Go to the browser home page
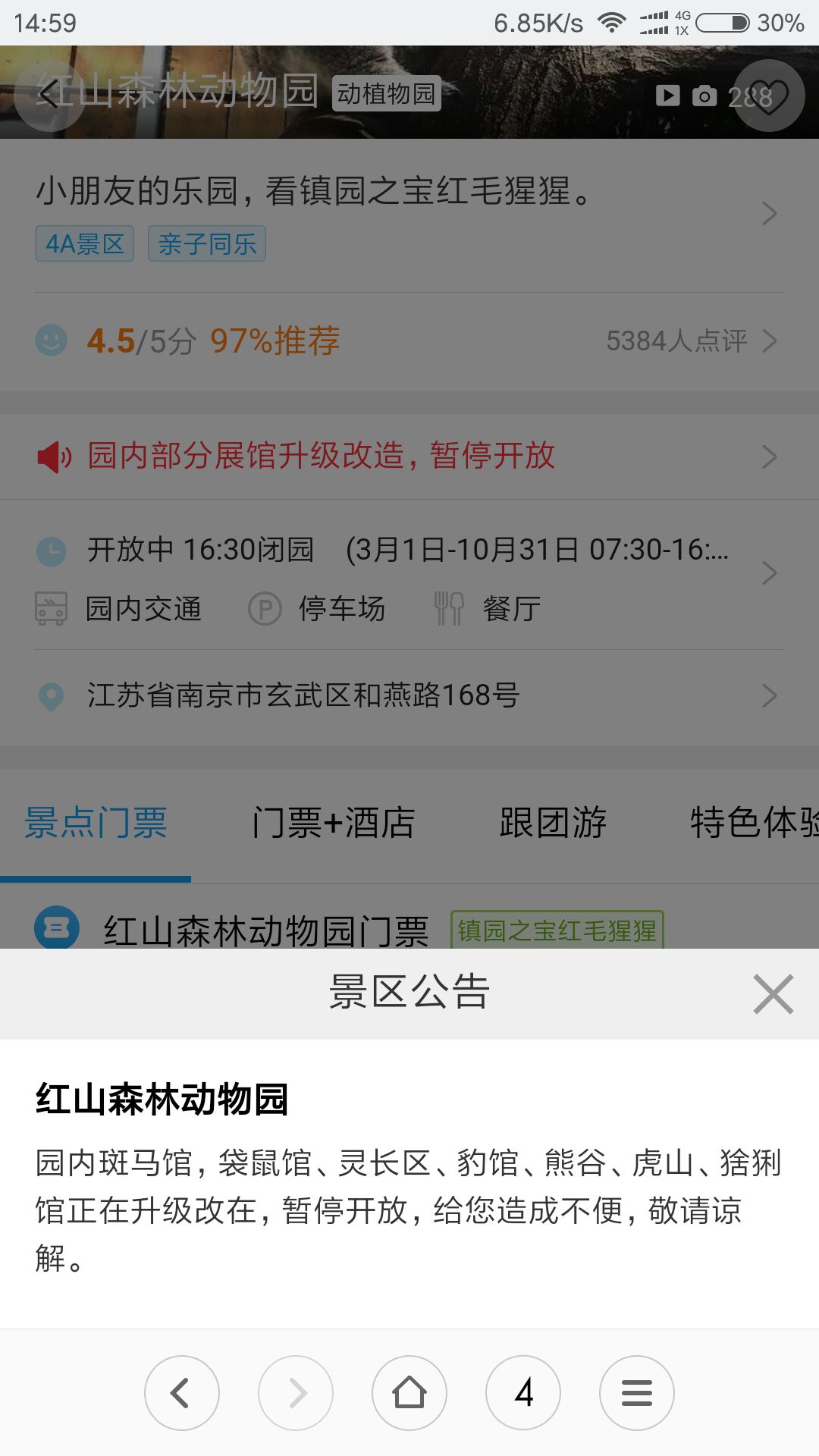819x1456 pixels. point(409,1392)
